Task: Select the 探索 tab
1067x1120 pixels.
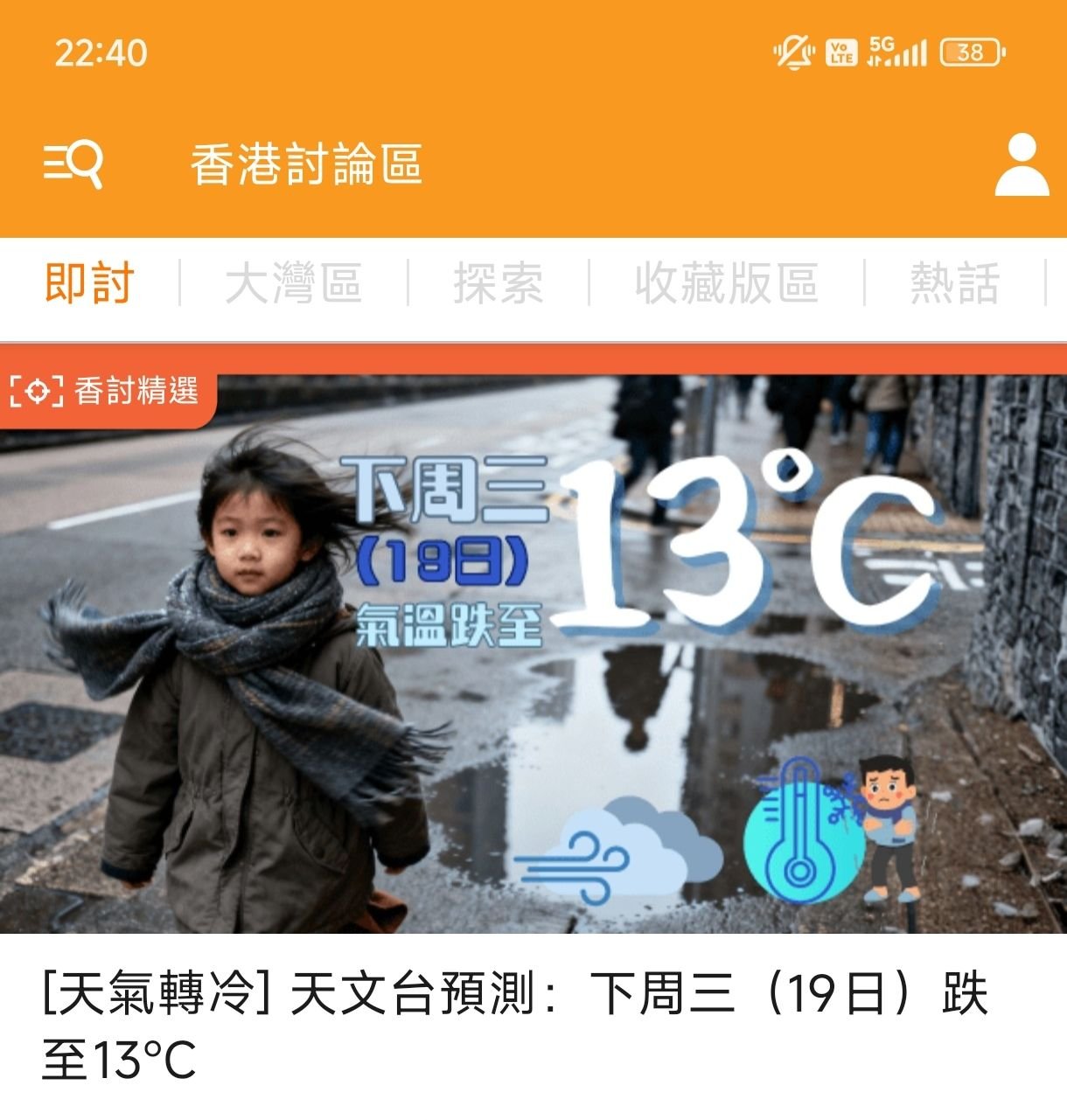Action: [x=498, y=283]
